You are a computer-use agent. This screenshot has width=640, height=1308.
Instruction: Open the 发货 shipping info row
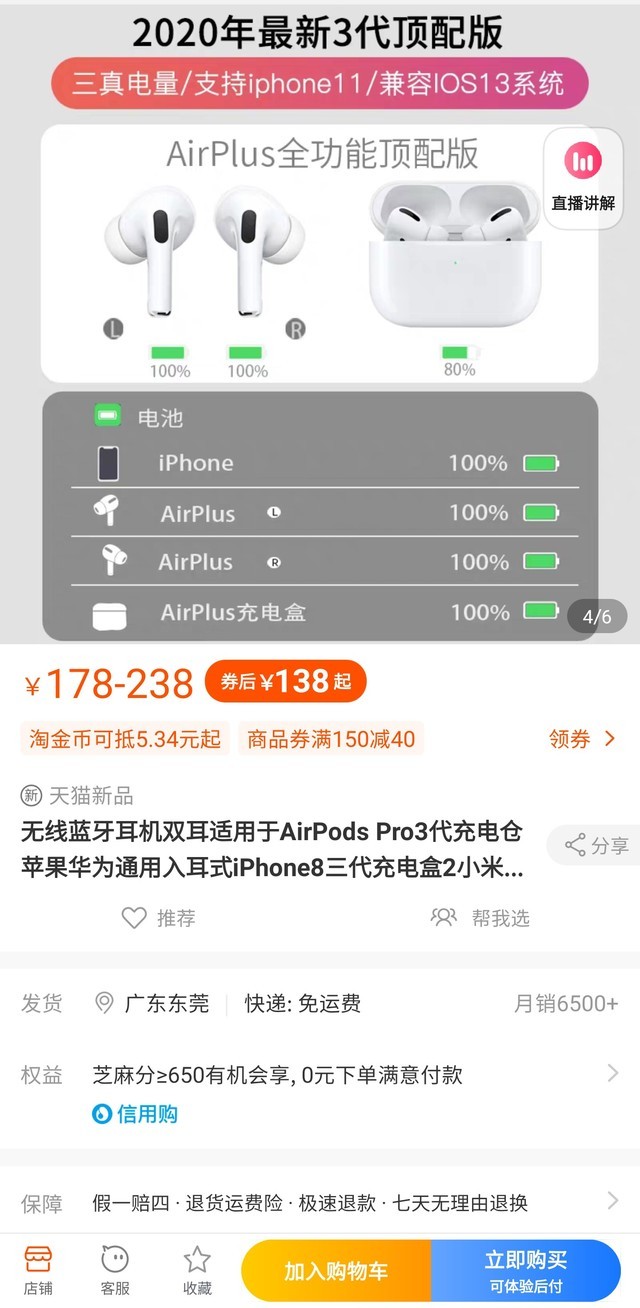click(320, 1004)
